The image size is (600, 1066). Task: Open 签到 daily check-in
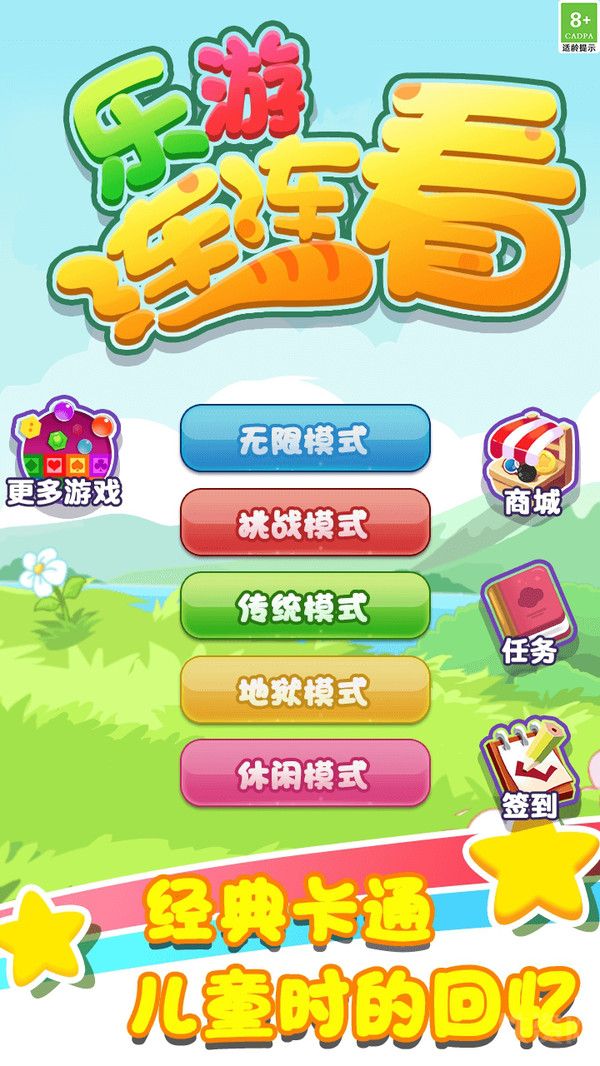(x=529, y=768)
